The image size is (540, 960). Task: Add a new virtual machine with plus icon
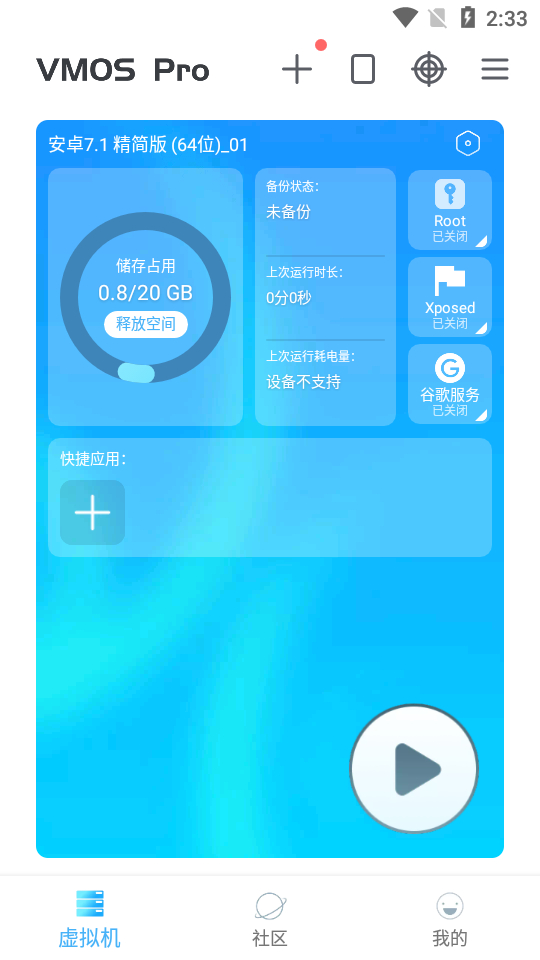(297, 69)
